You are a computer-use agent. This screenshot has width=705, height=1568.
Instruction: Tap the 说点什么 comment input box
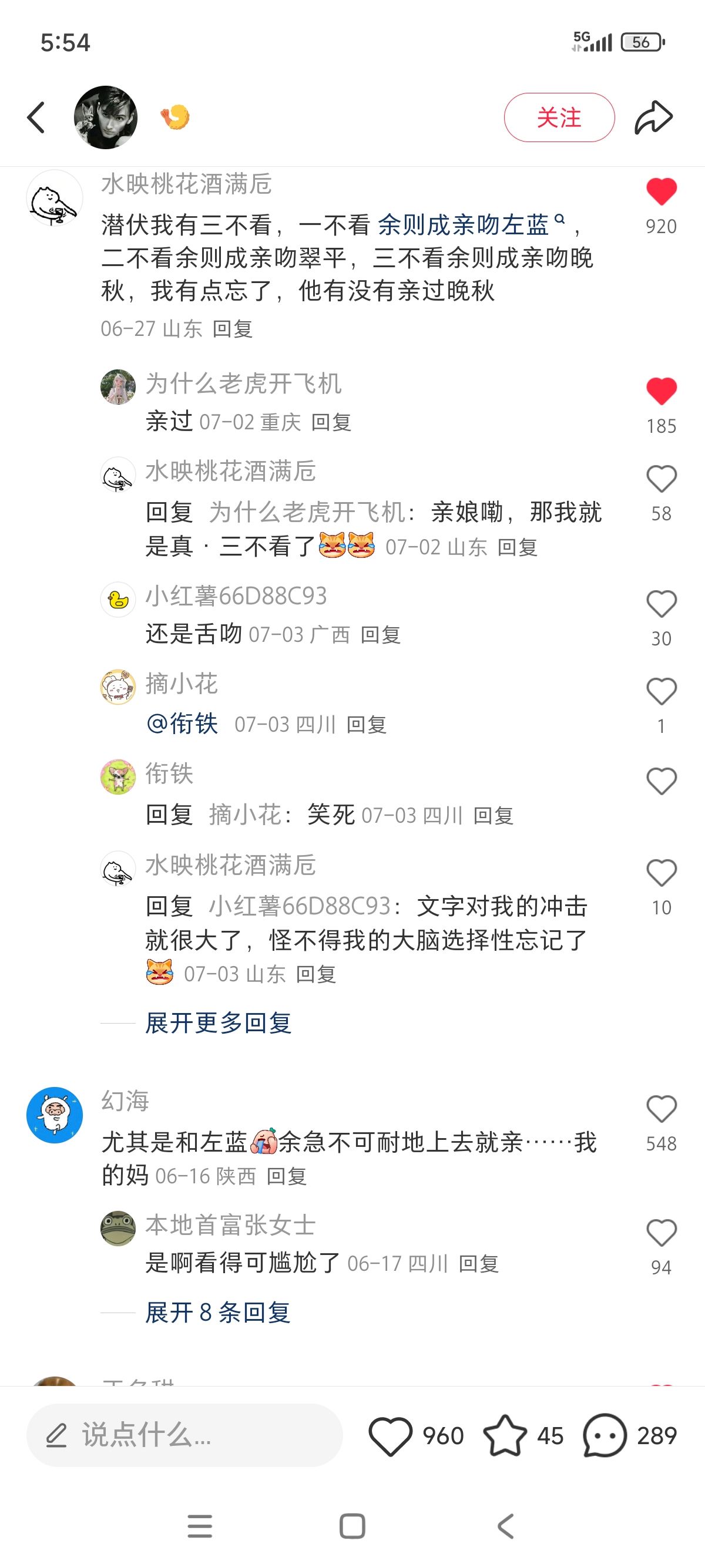click(x=184, y=1435)
